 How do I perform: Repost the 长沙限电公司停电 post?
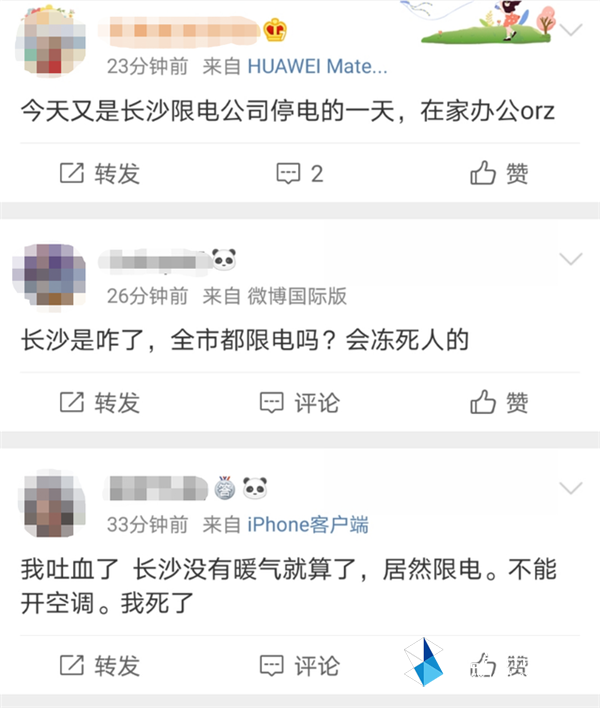99,173
